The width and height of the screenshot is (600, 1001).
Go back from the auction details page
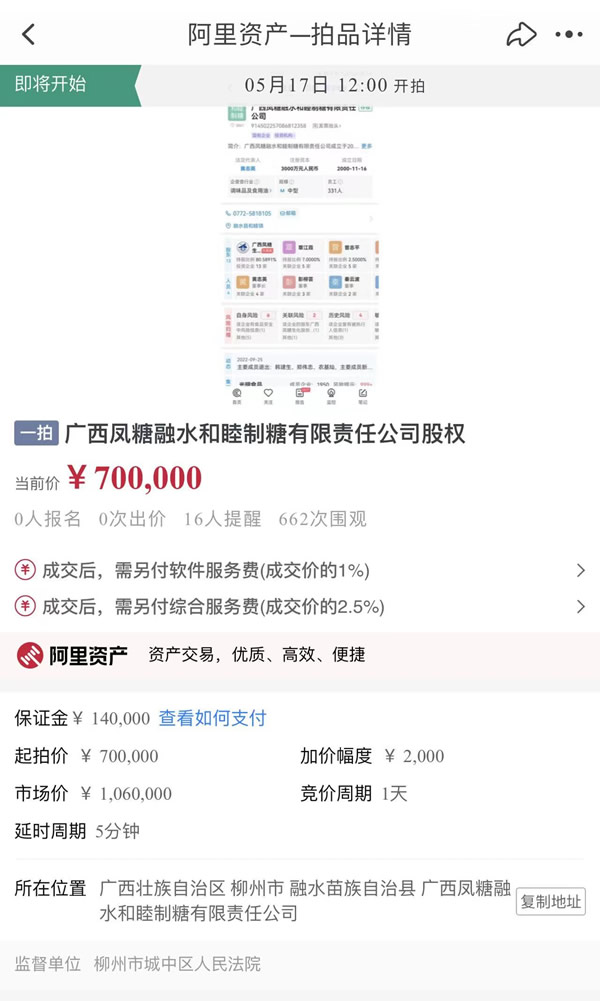[x=28, y=35]
